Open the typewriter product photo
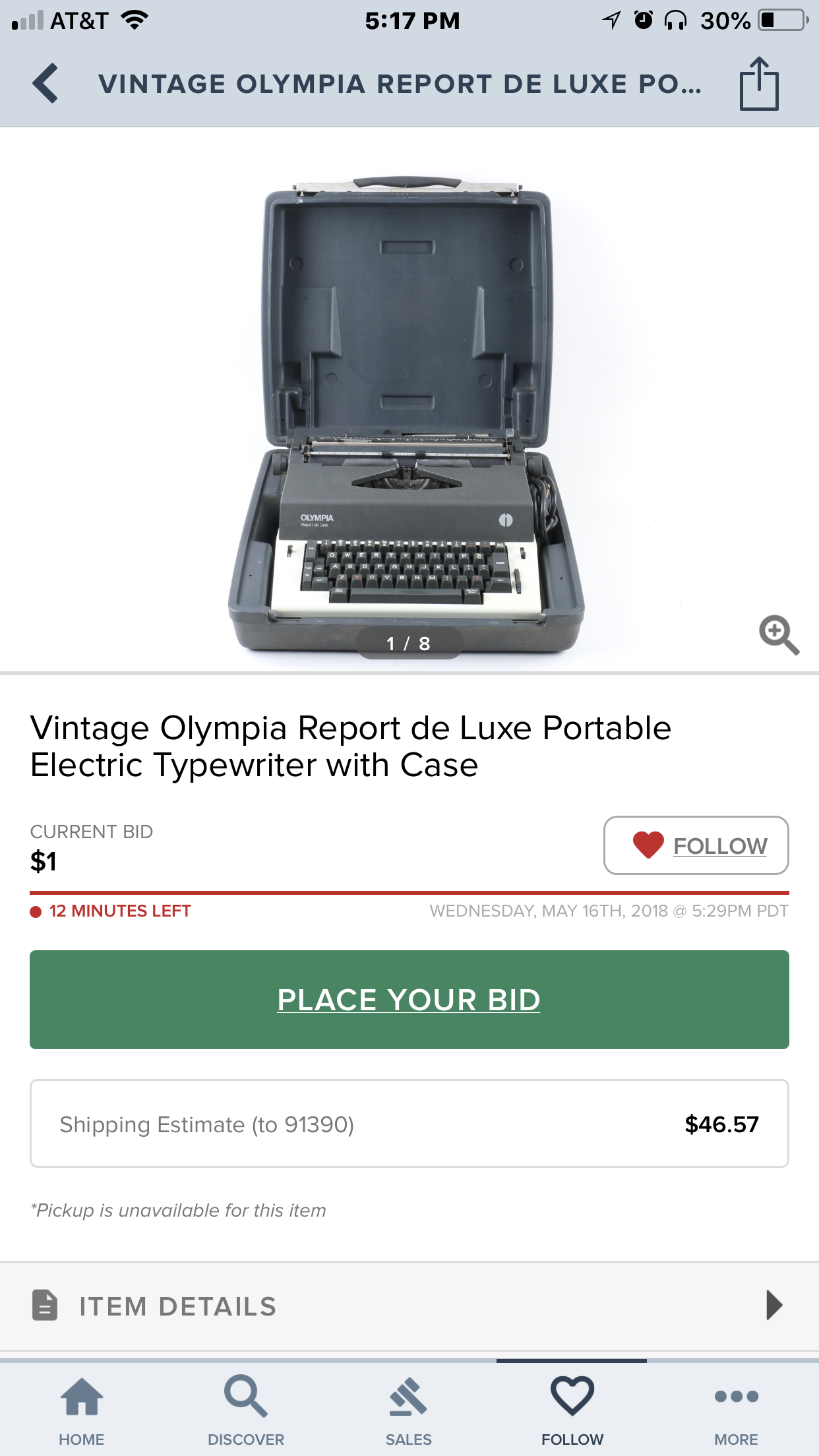Image resolution: width=819 pixels, height=1456 pixels. [x=408, y=409]
